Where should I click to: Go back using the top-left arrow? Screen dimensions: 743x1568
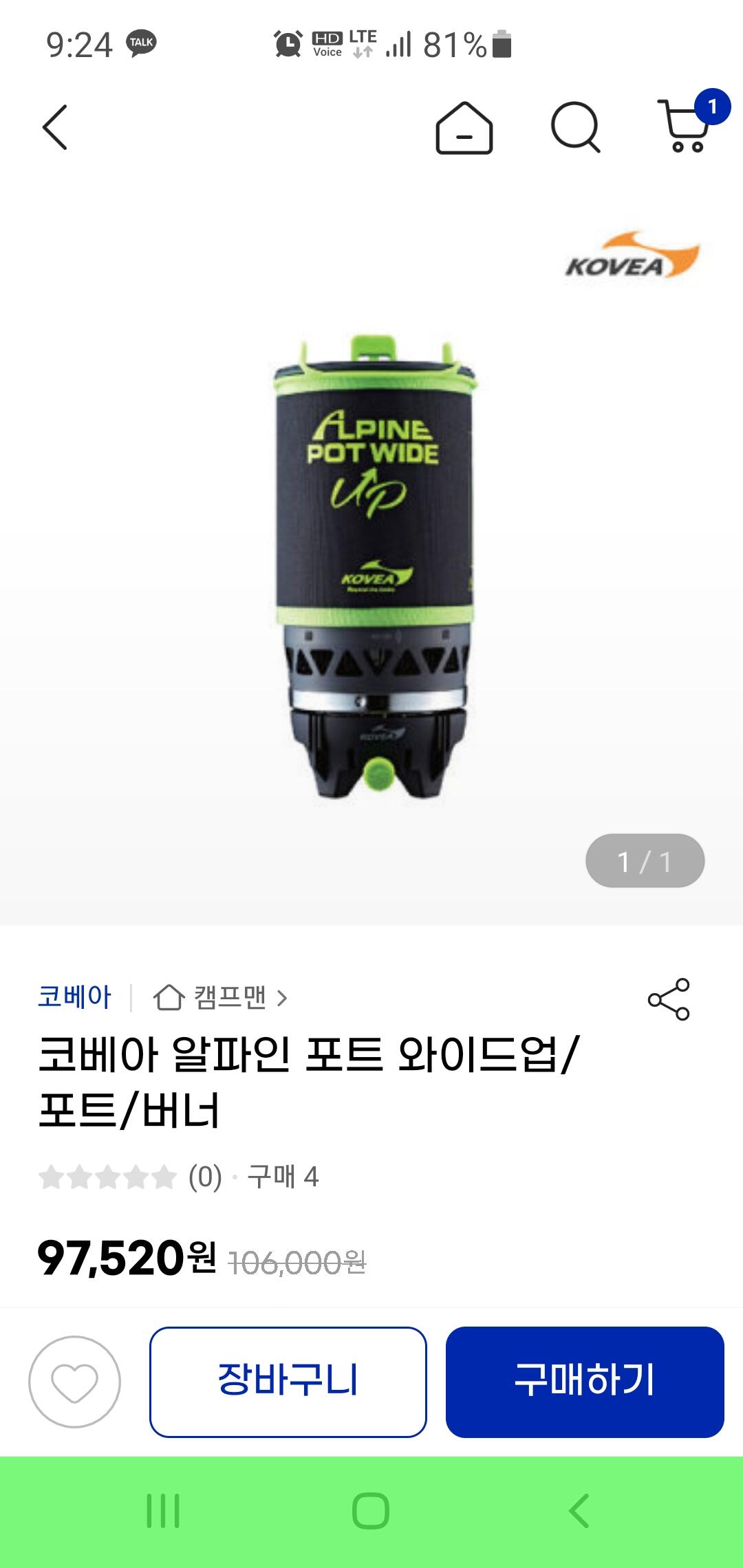[55, 127]
